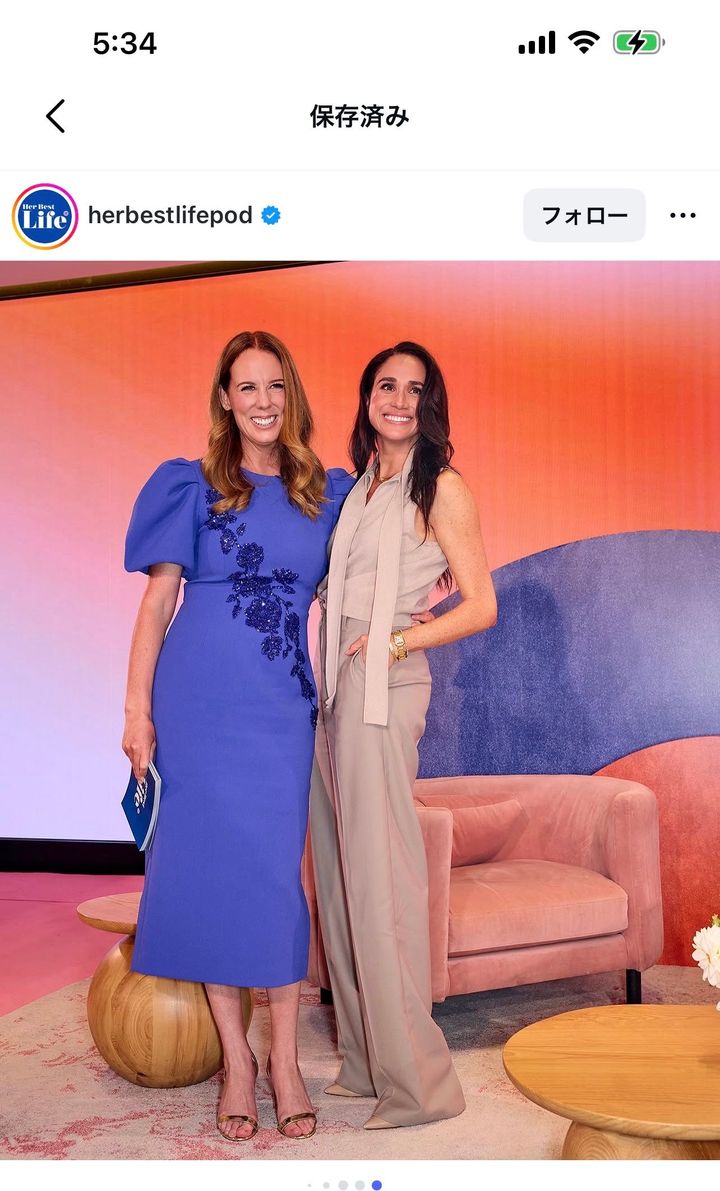This screenshot has height=1191, width=720.
Task: Open the herbestlifepod username link
Action: click(x=170, y=215)
